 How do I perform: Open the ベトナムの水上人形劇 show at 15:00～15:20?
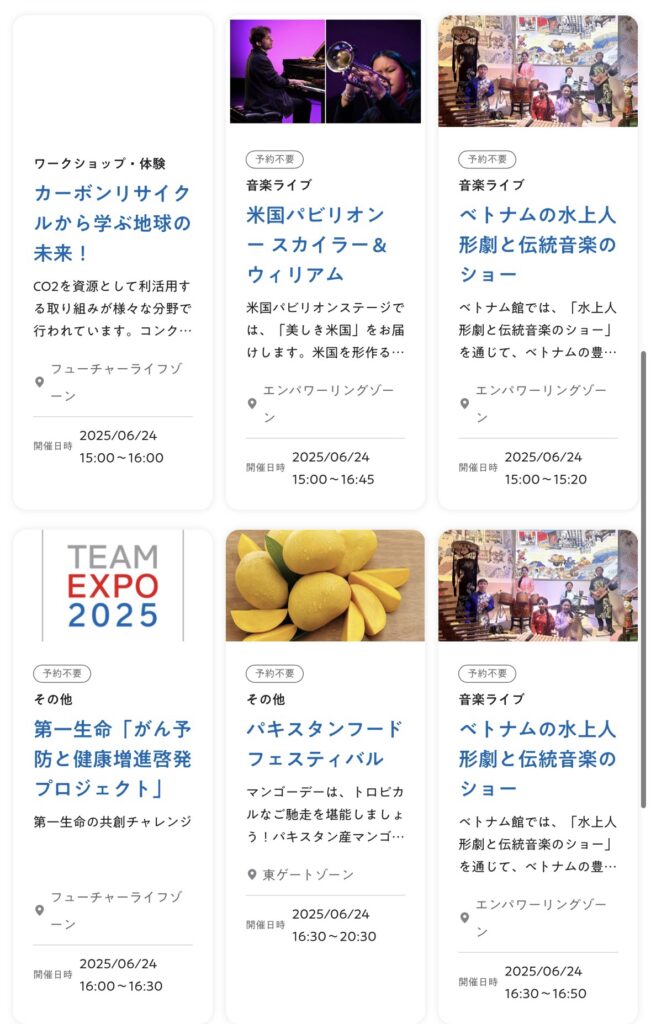tap(537, 244)
